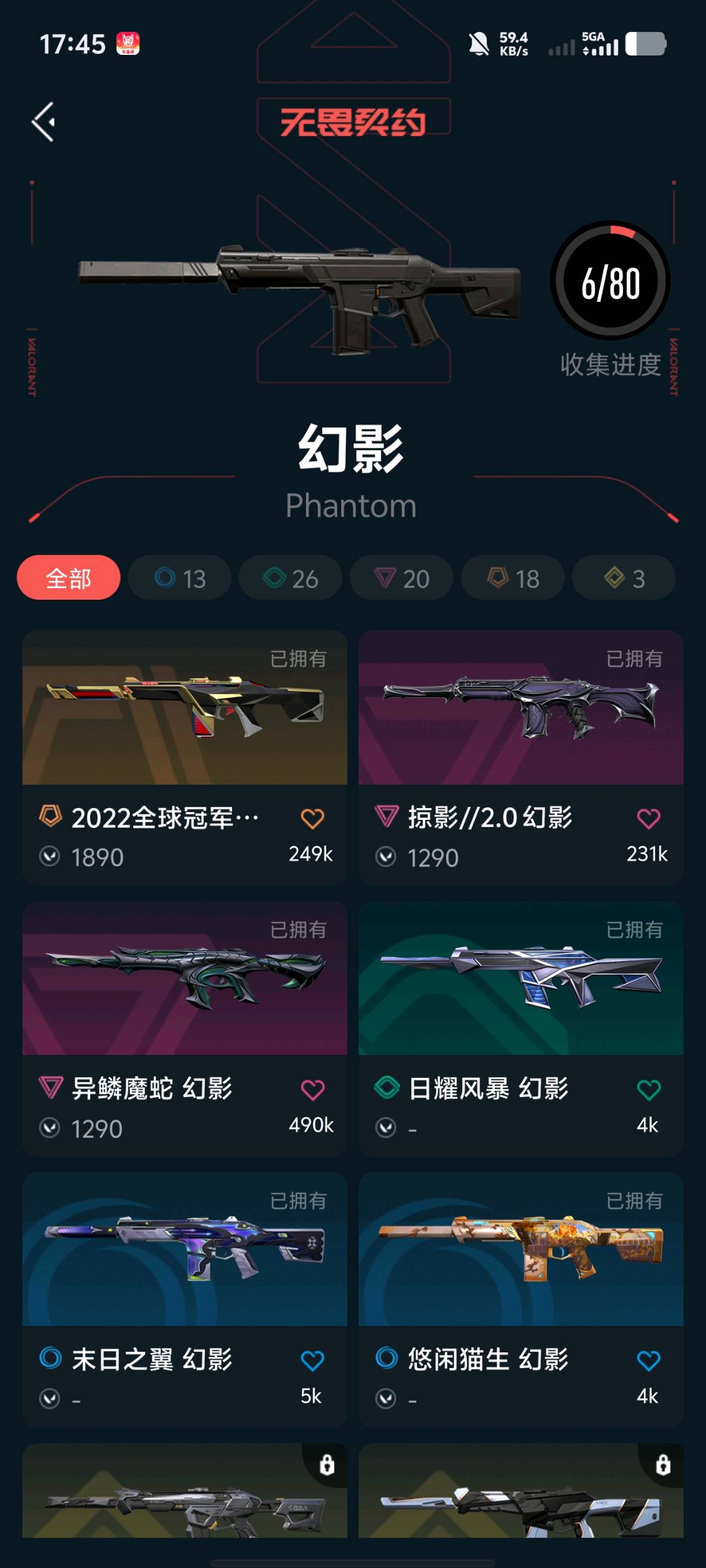Filter skins by the pink tier 20

coord(401,578)
